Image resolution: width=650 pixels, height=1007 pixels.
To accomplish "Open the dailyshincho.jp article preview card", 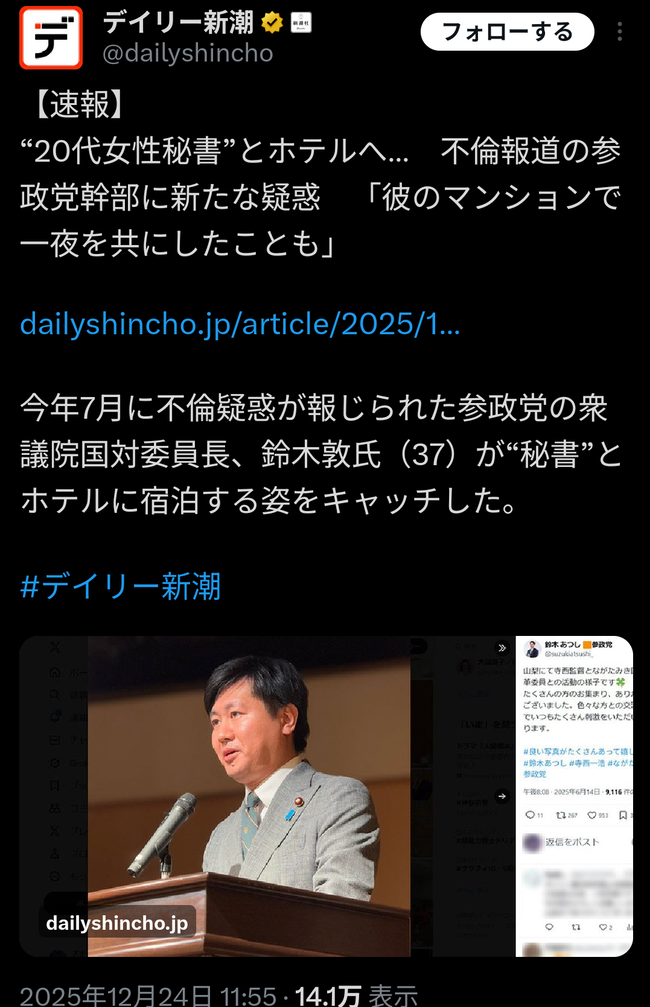I will 326,795.
